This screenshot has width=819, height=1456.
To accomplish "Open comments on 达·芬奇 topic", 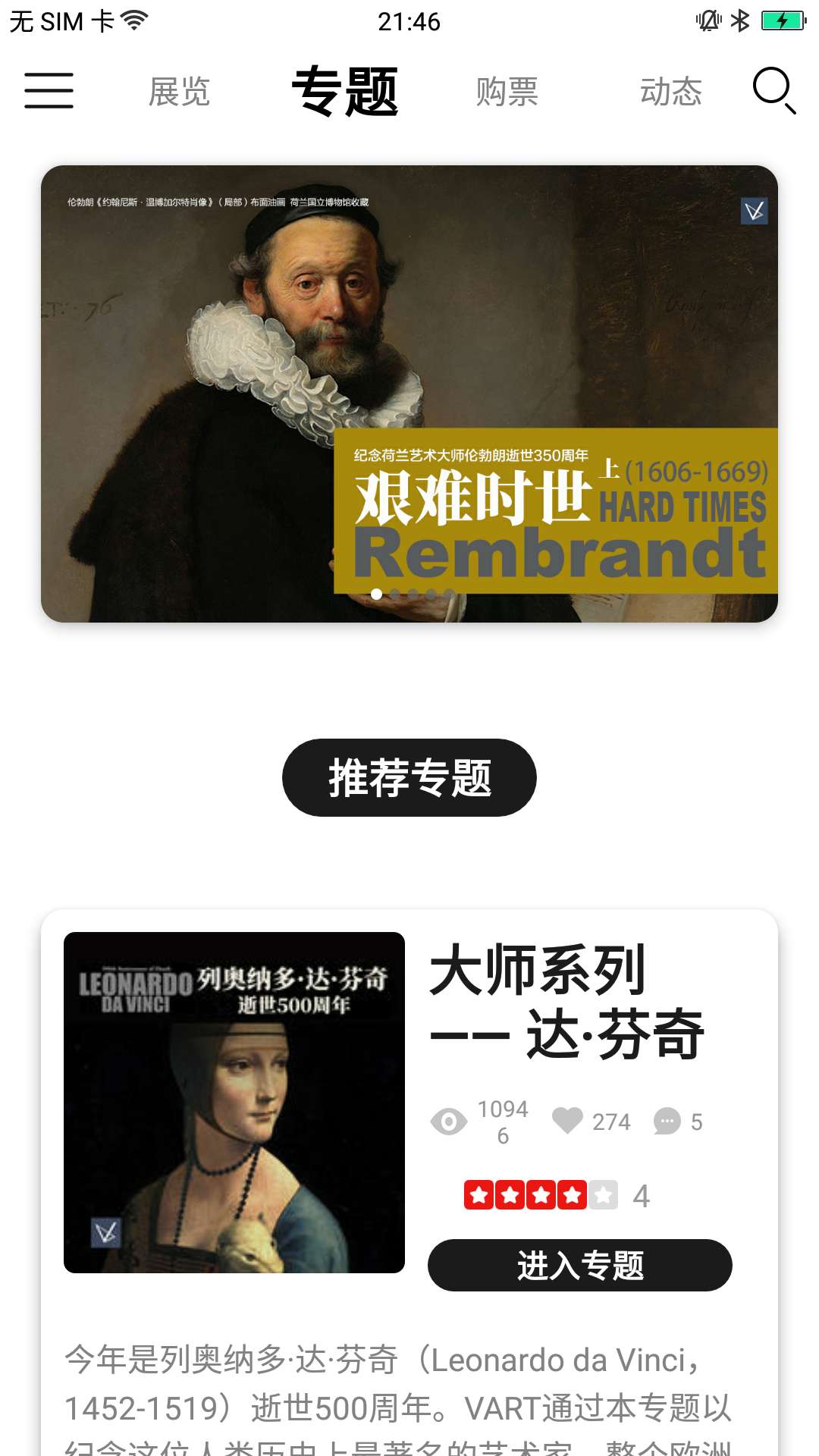I will click(x=667, y=1121).
